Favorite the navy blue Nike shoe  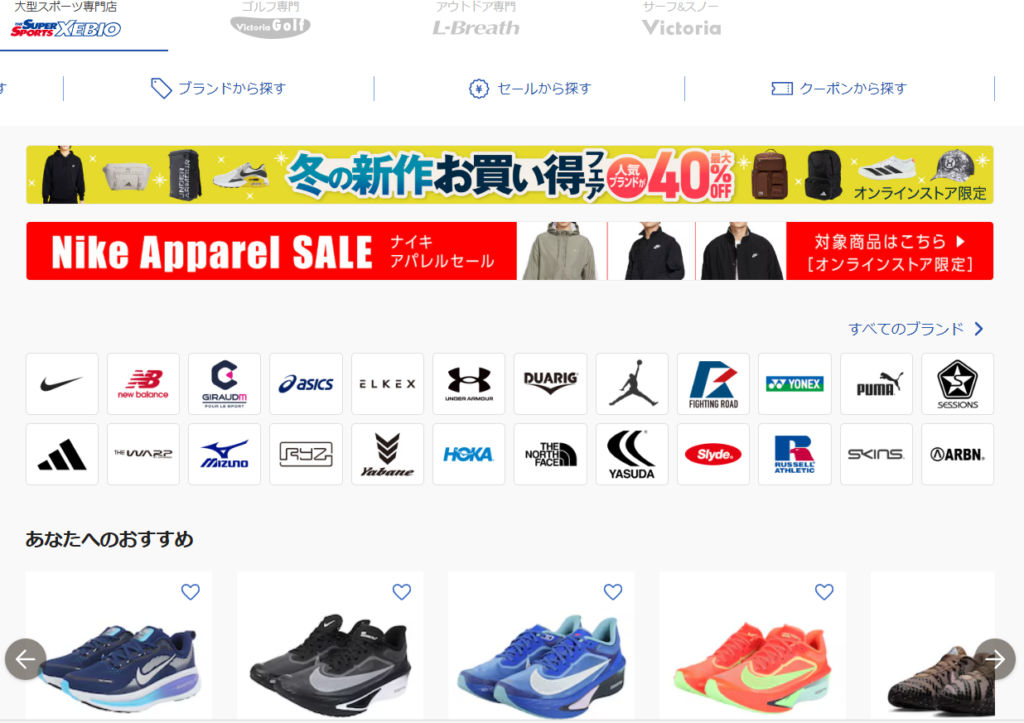point(190,592)
